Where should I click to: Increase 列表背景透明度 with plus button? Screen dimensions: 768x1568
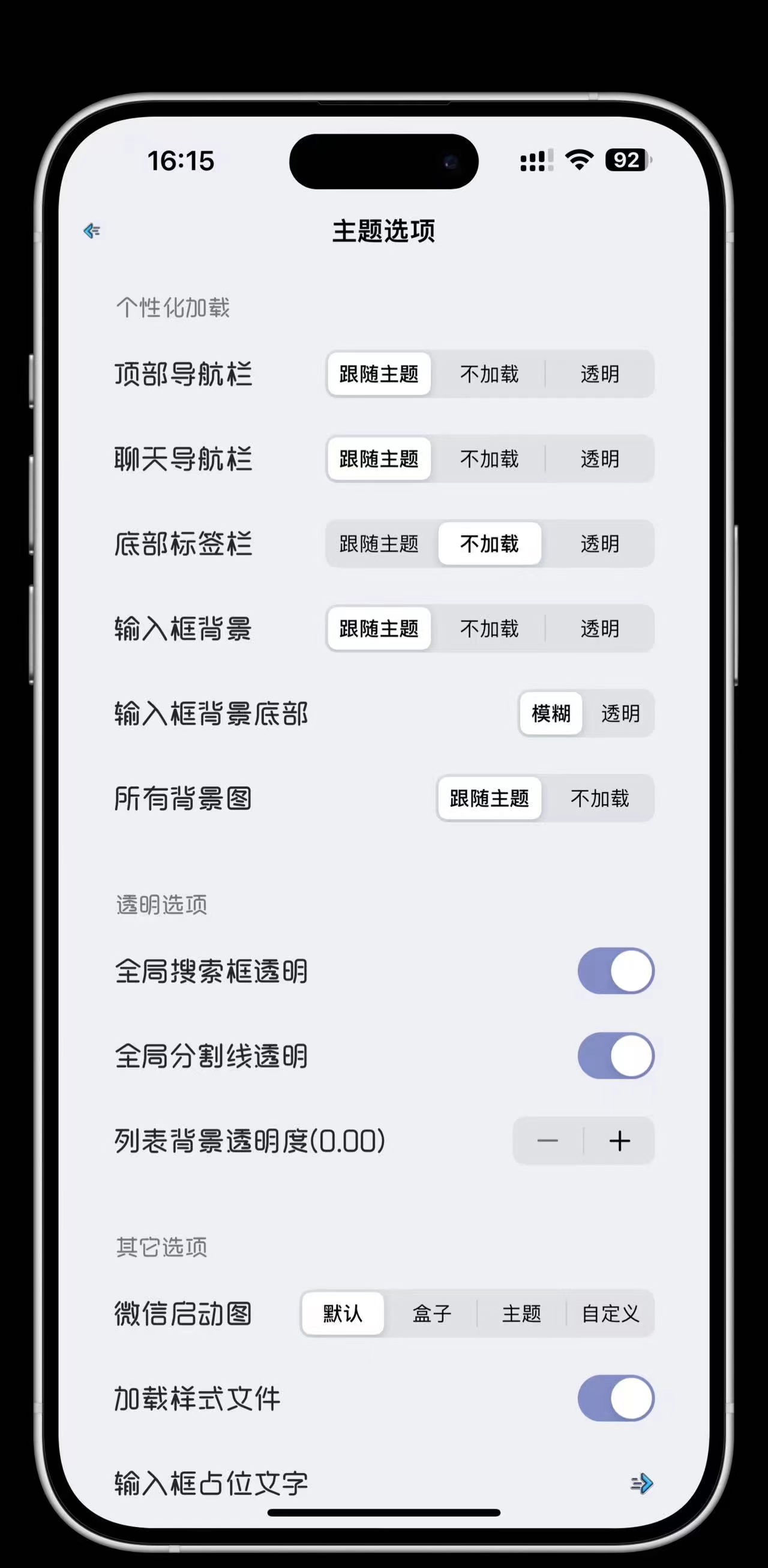[620, 1141]
